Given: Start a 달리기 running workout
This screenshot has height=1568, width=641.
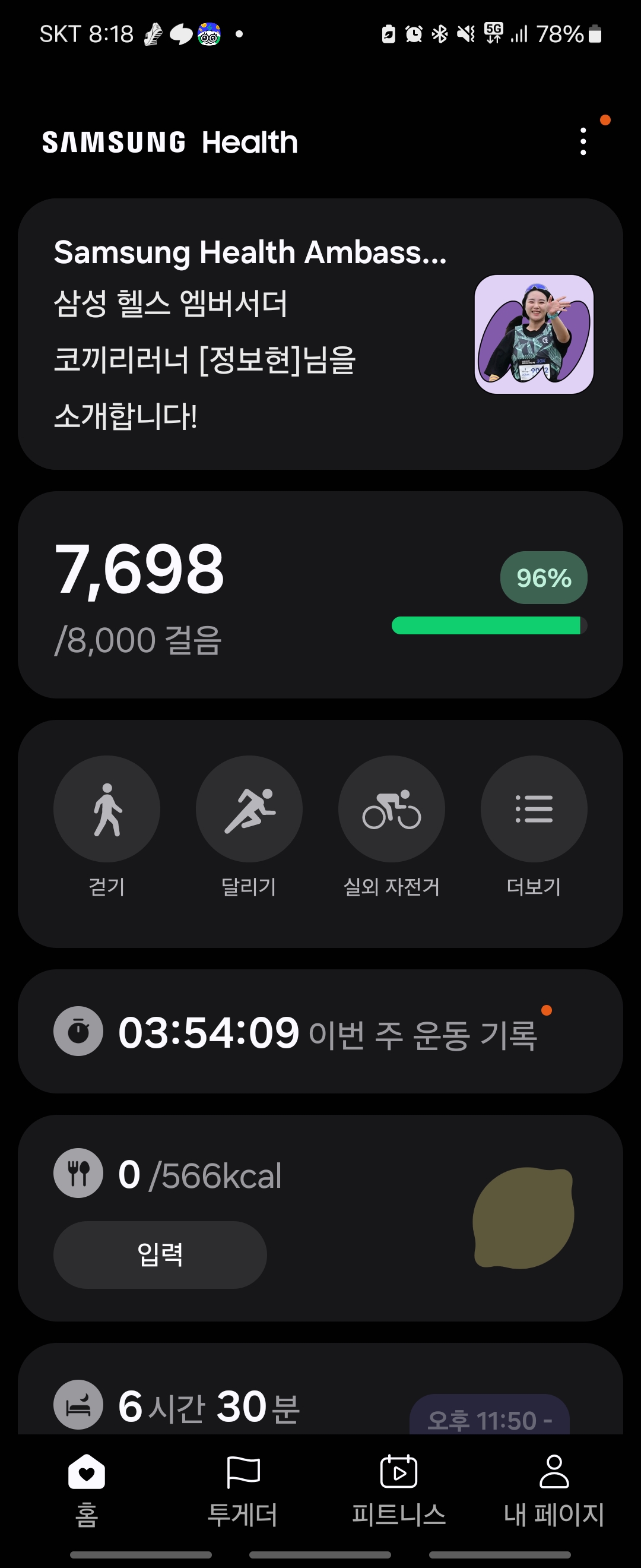Looking at the screenshot, I should [249, 809].
